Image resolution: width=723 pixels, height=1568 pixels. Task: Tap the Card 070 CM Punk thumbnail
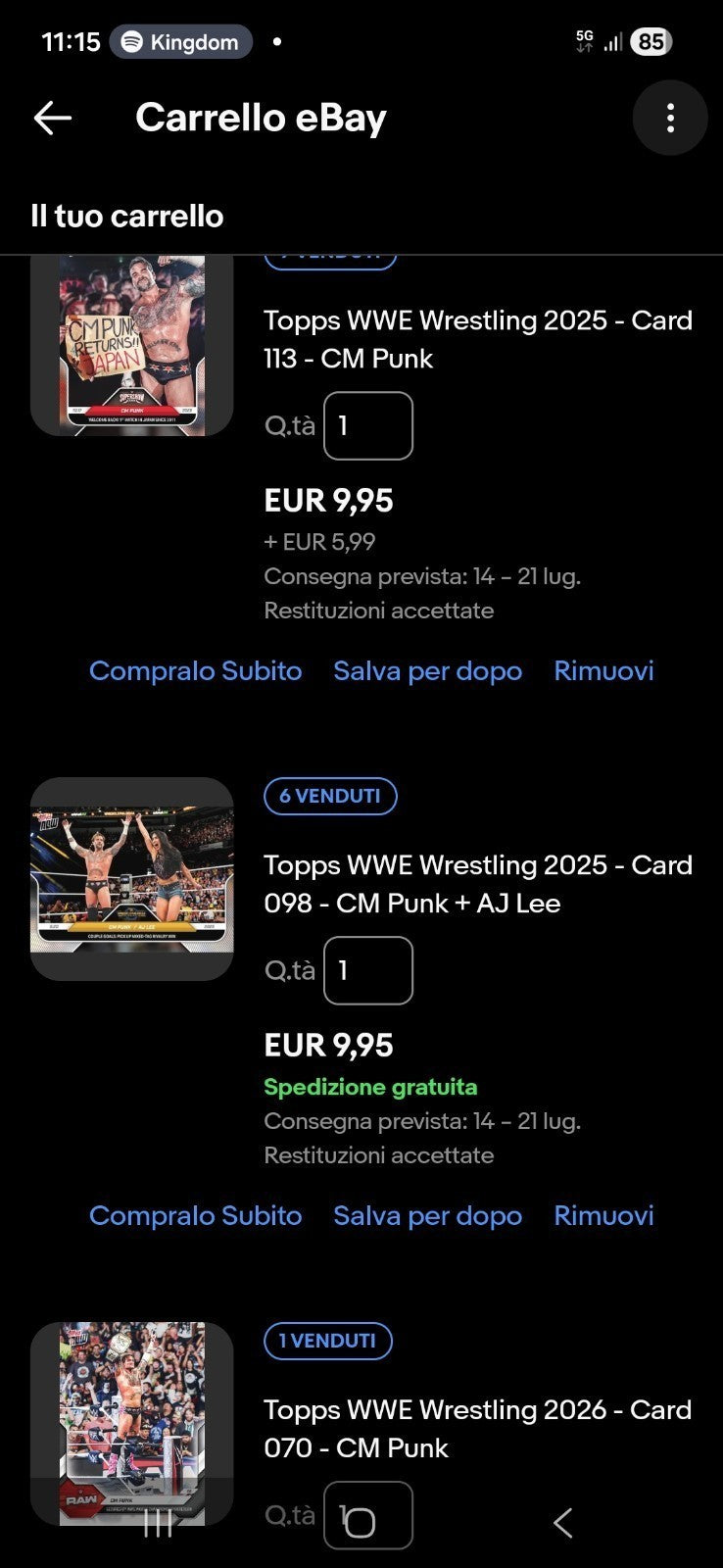coord(132,1424)
